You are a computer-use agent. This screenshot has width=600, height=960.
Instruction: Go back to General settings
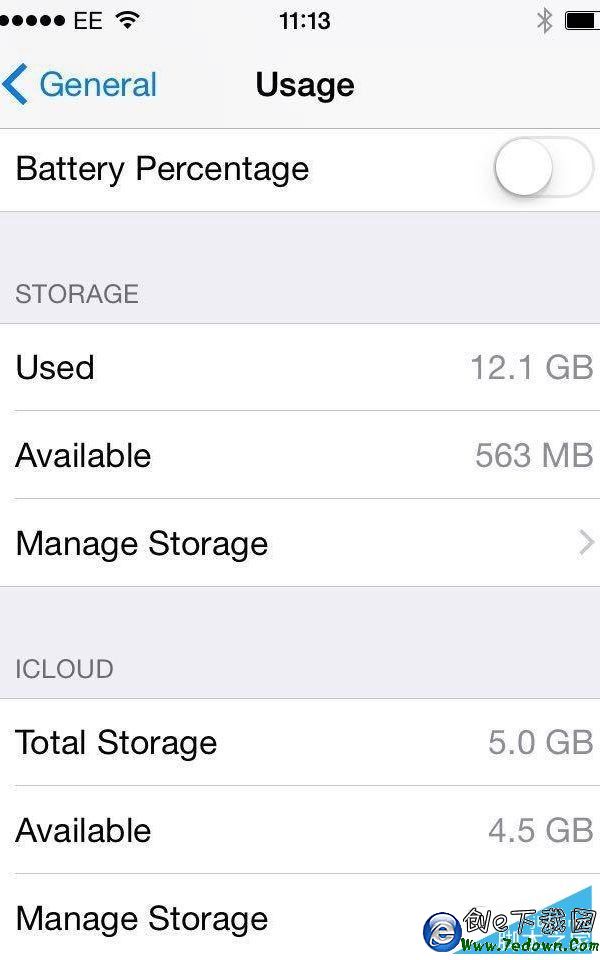pos(80,85)
